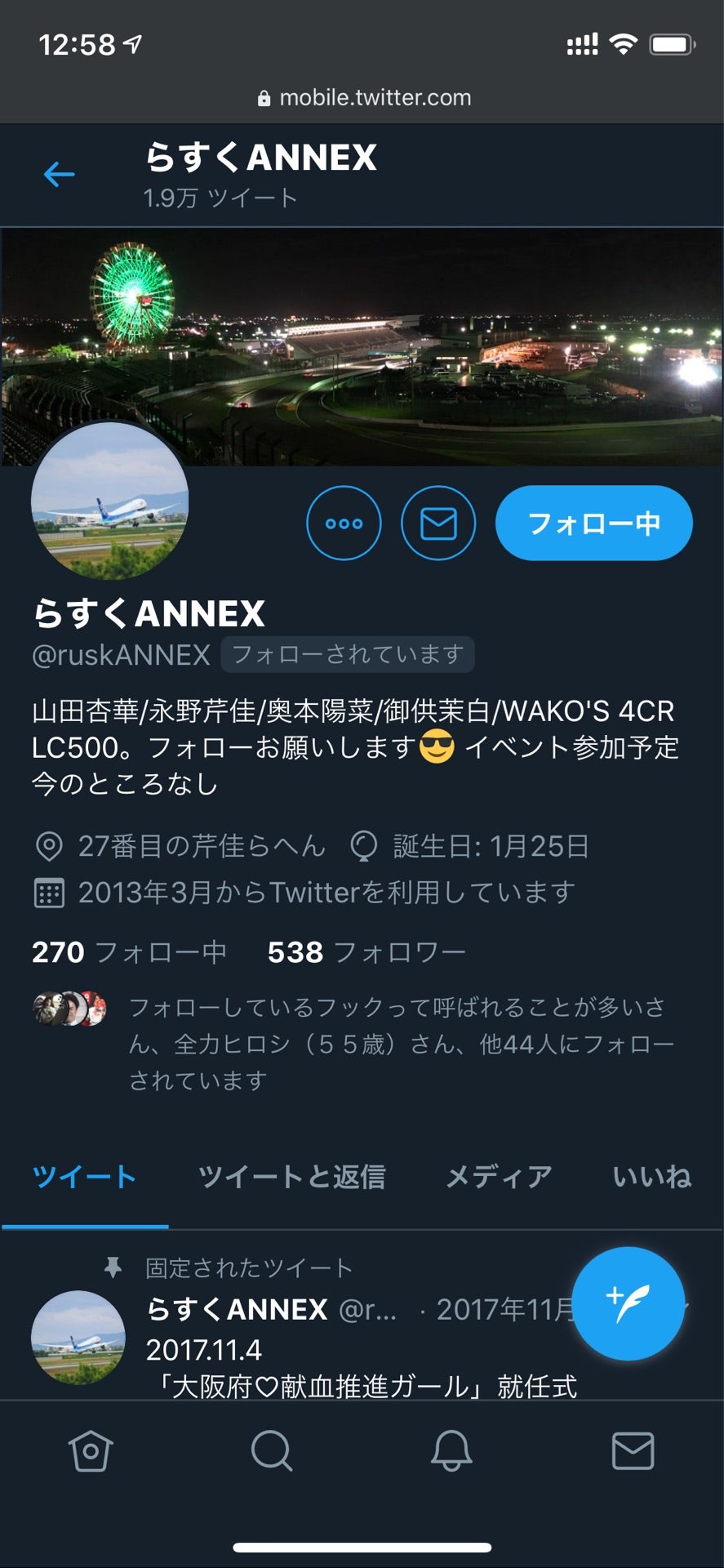
Task: Send a direct message to らすくANNEX
Action: [438, 523]
